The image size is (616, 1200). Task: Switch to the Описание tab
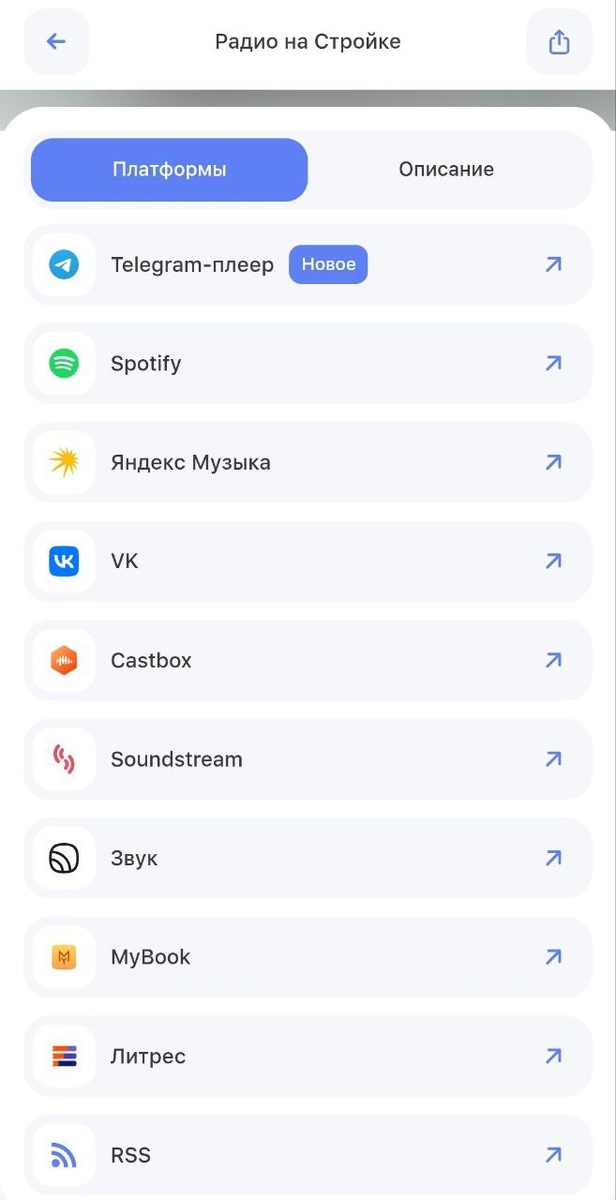point(446,170)
